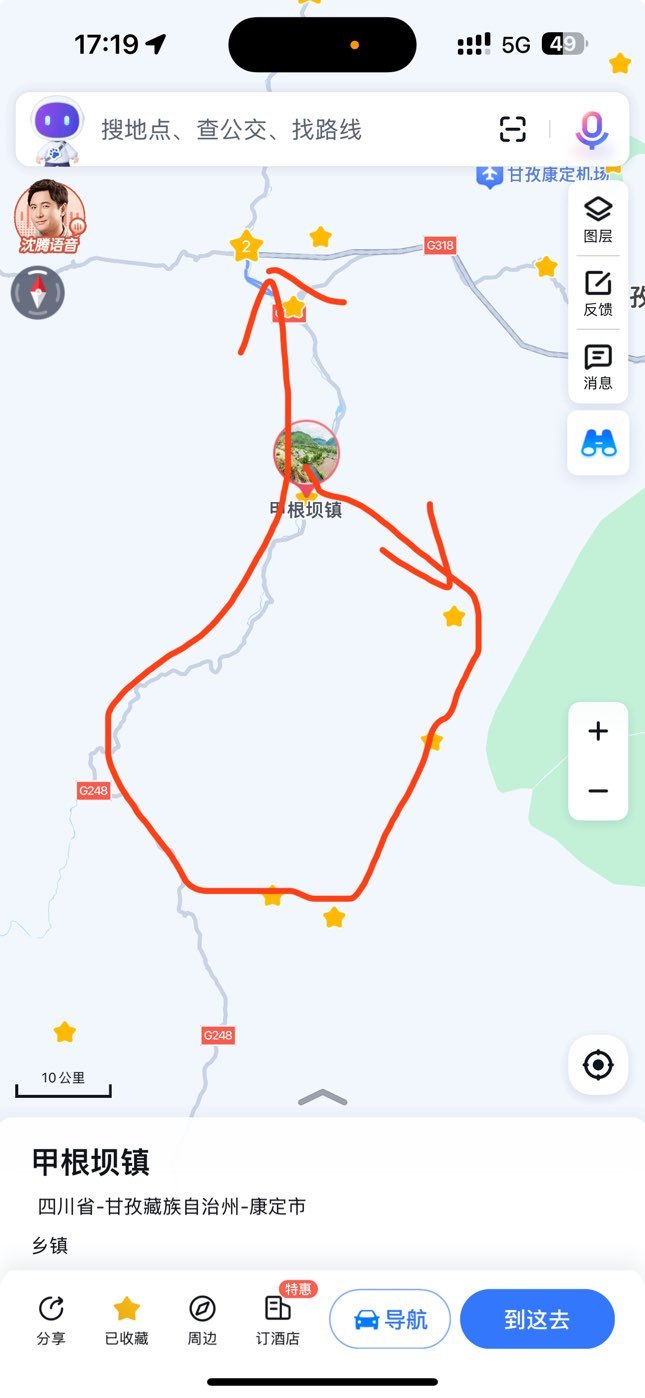Screen dimensions: 645x1398
Task: Open 订酒店 hotel booking
Action: click(x=278, y=1320)
